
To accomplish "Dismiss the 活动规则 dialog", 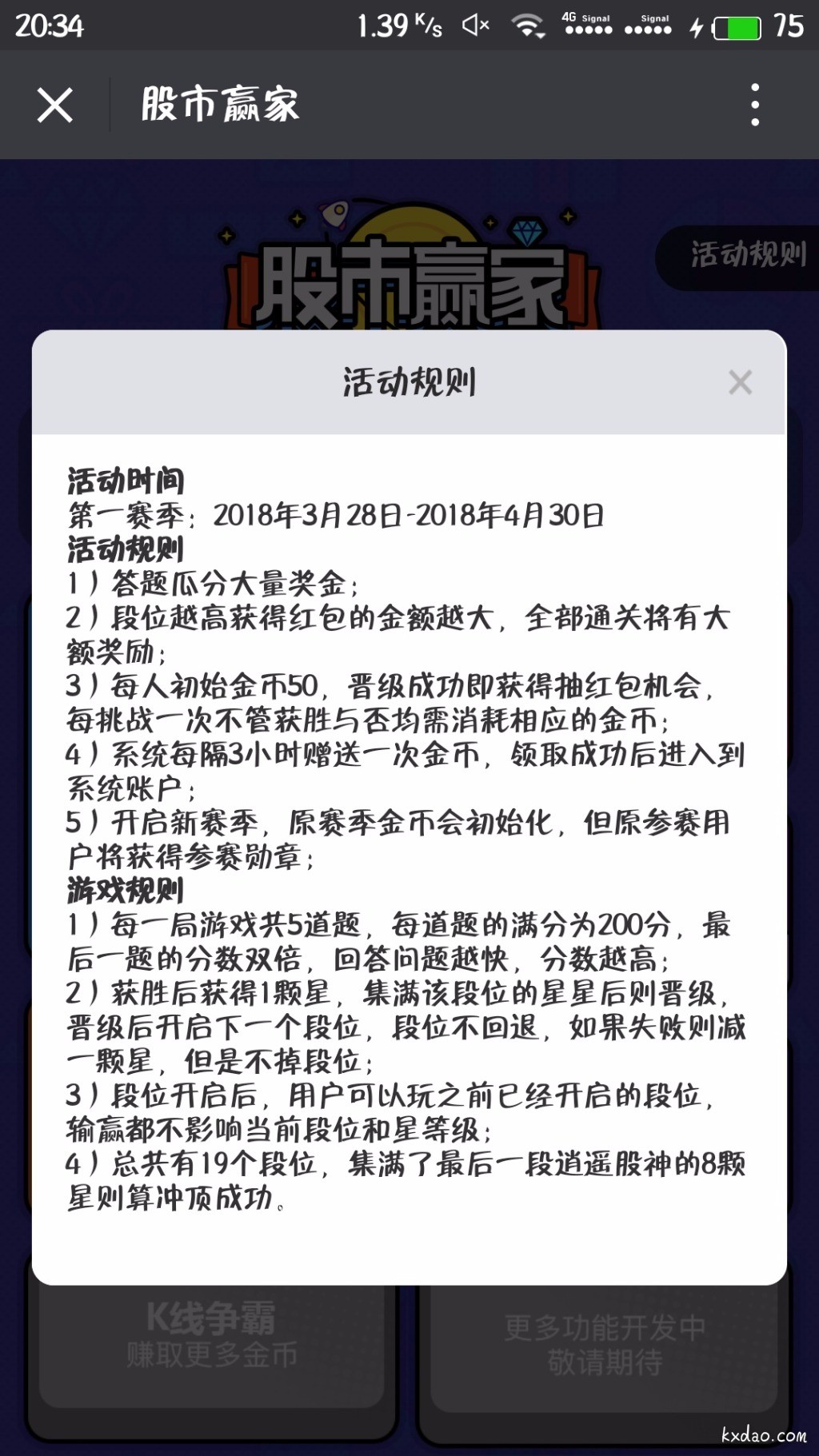I will point(740,382).
